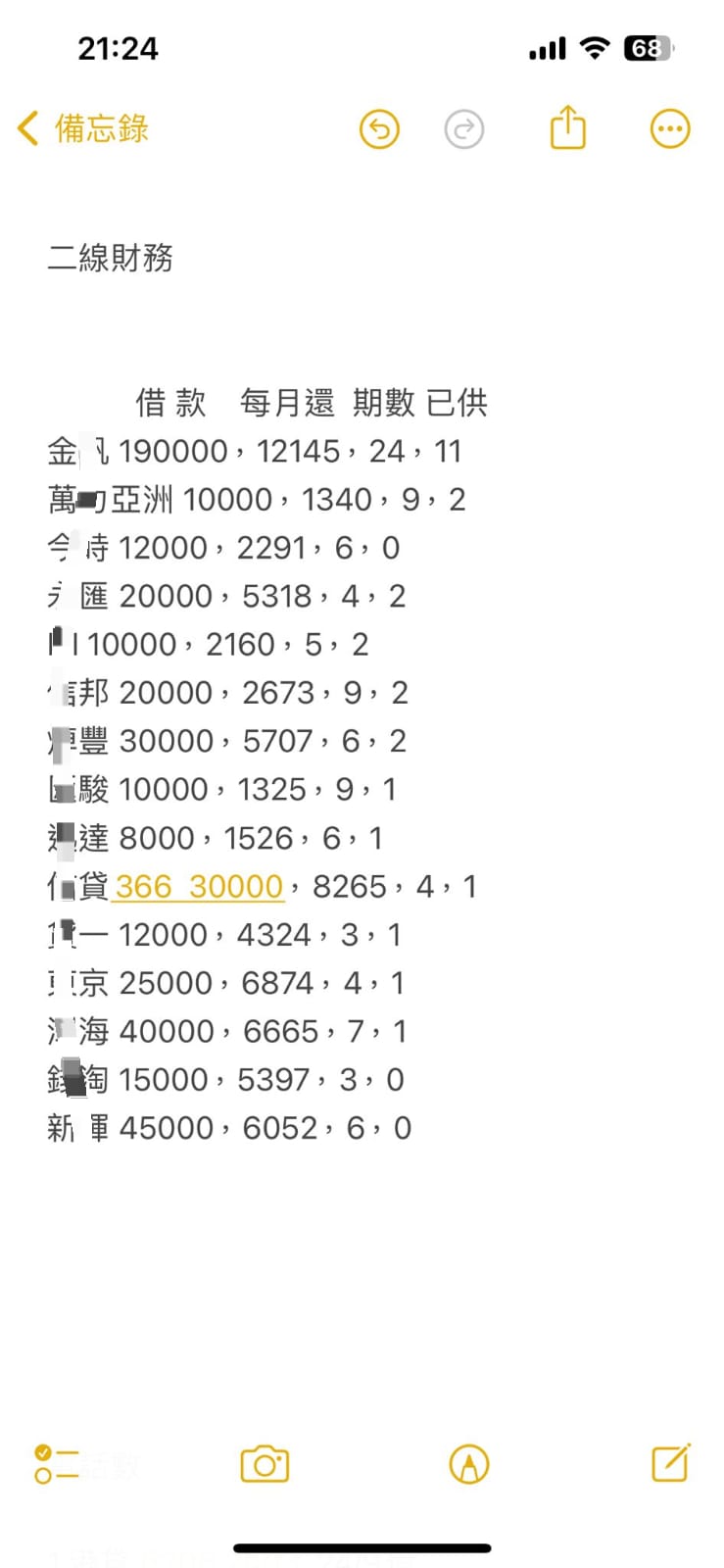Image resolution: width=724 pixels, height=1568 pixels.
Task: Tap the redo arrow icon
Action: pyautogui.click(x=464, y=129)
